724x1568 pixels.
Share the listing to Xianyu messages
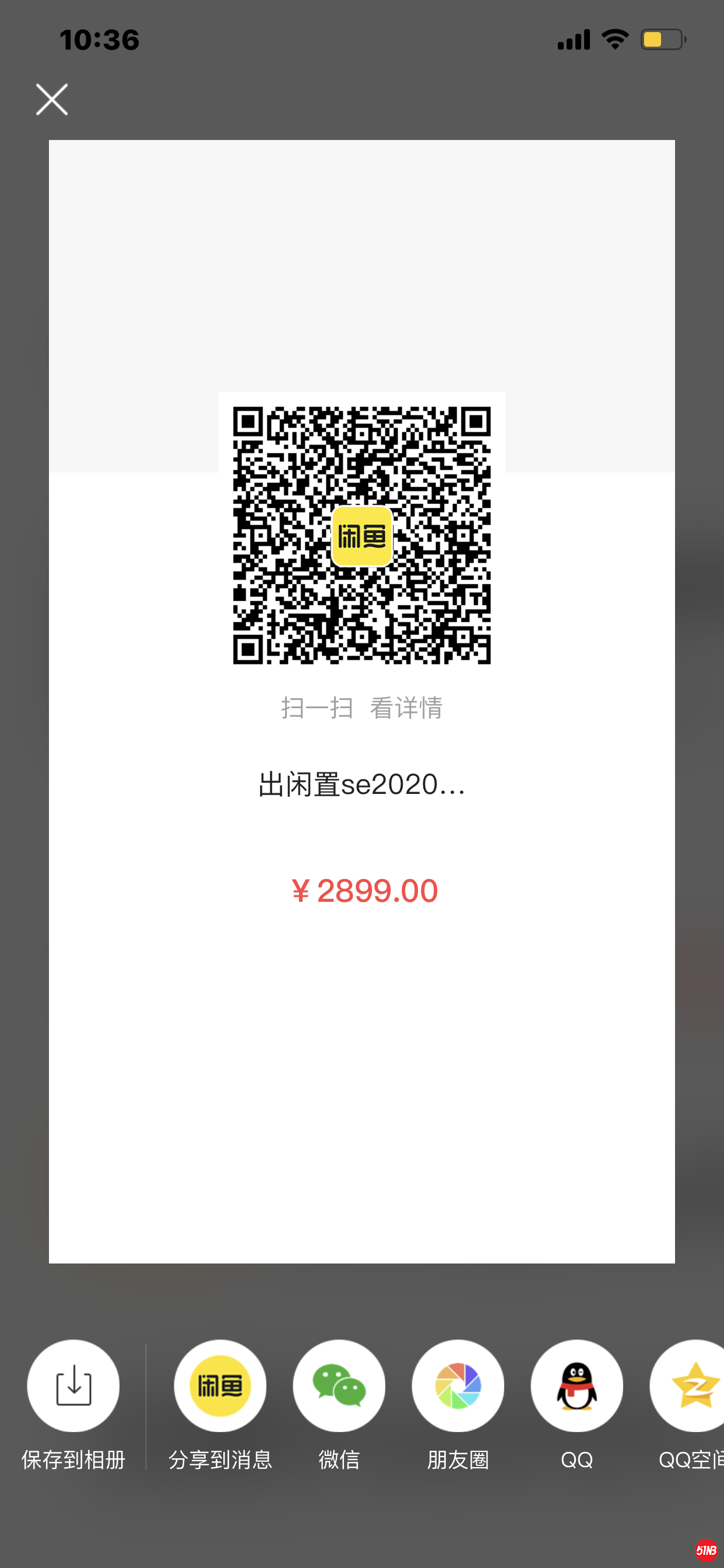pyautogui.click(x=220, y=1386)
